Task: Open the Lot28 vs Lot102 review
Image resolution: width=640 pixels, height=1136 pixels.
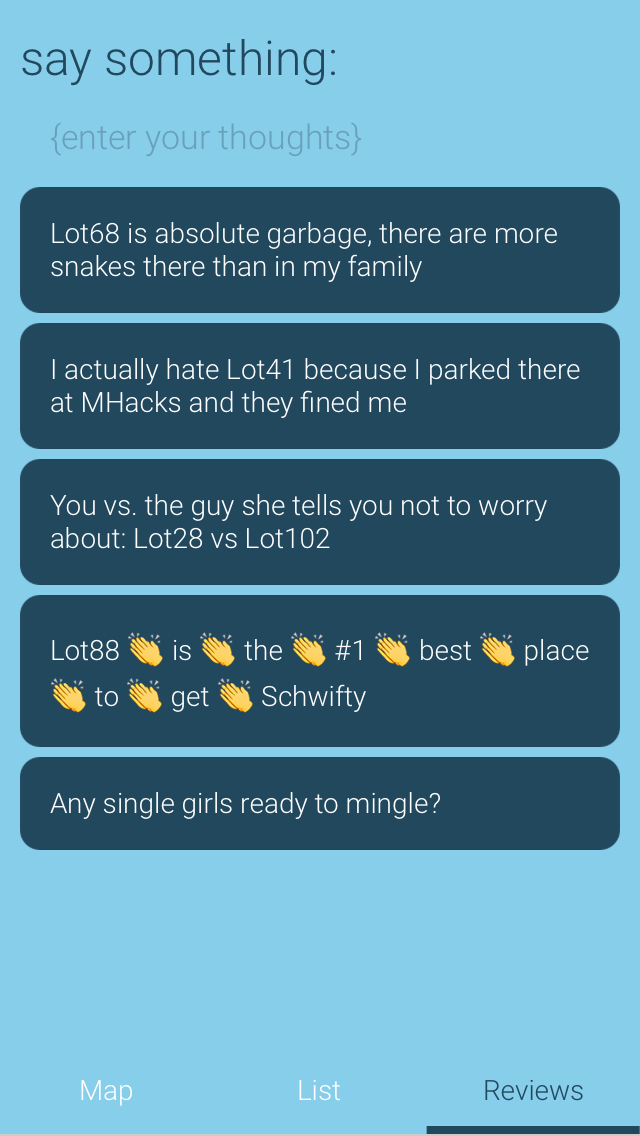Action: click(320, 522)
